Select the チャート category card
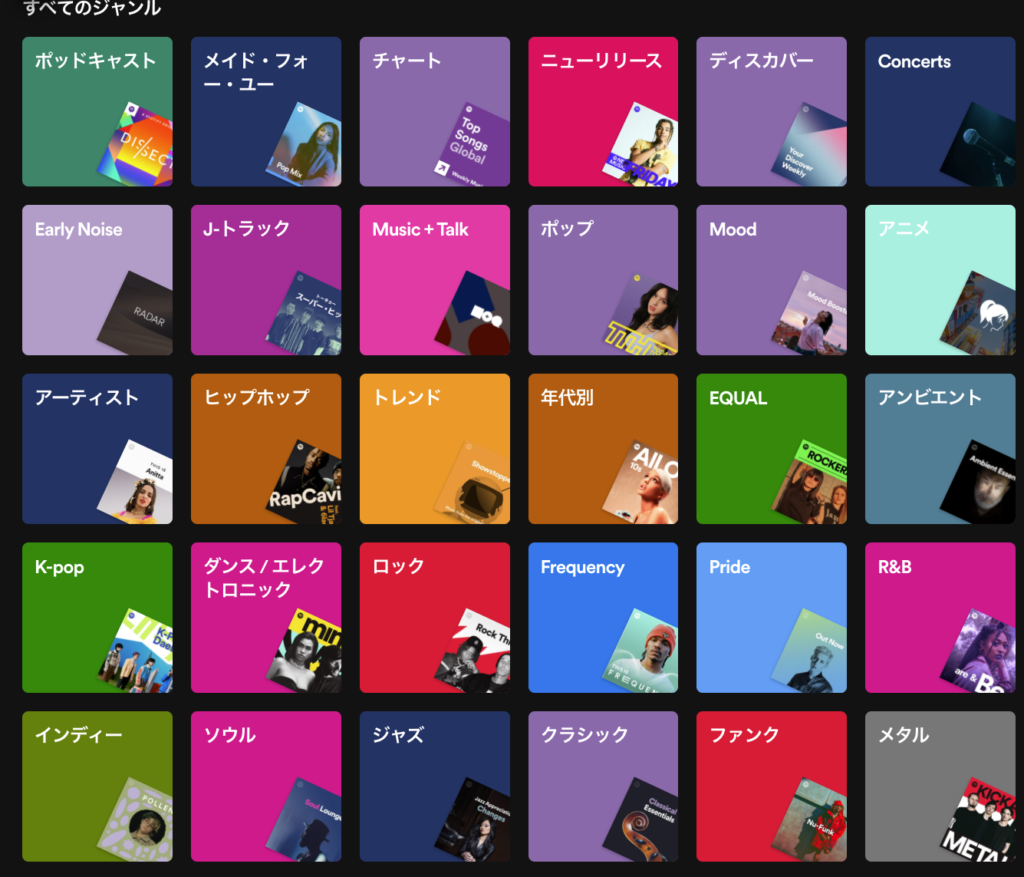 pyautogui.click(x=434, y=112)
